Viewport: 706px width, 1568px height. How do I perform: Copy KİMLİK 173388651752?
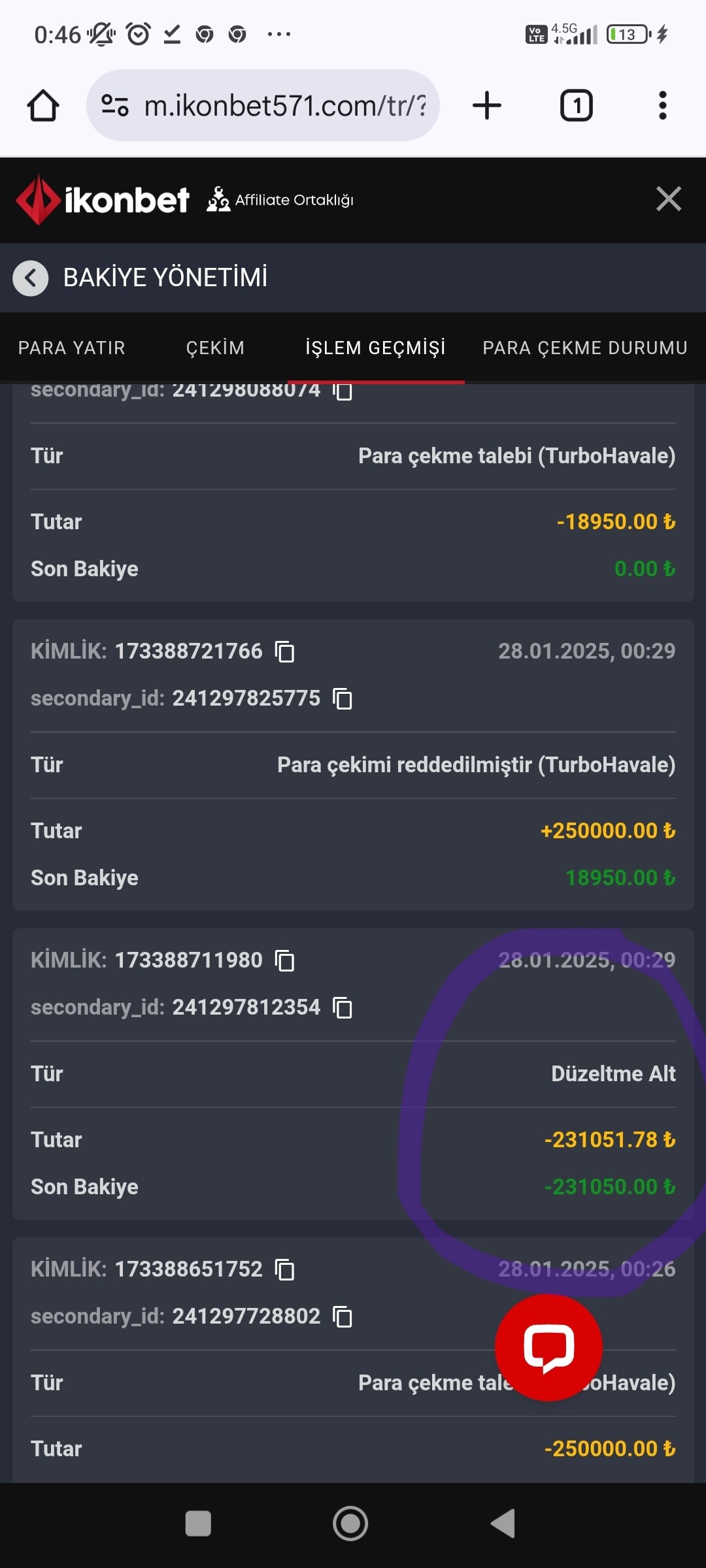click(x=285, y=1269)
